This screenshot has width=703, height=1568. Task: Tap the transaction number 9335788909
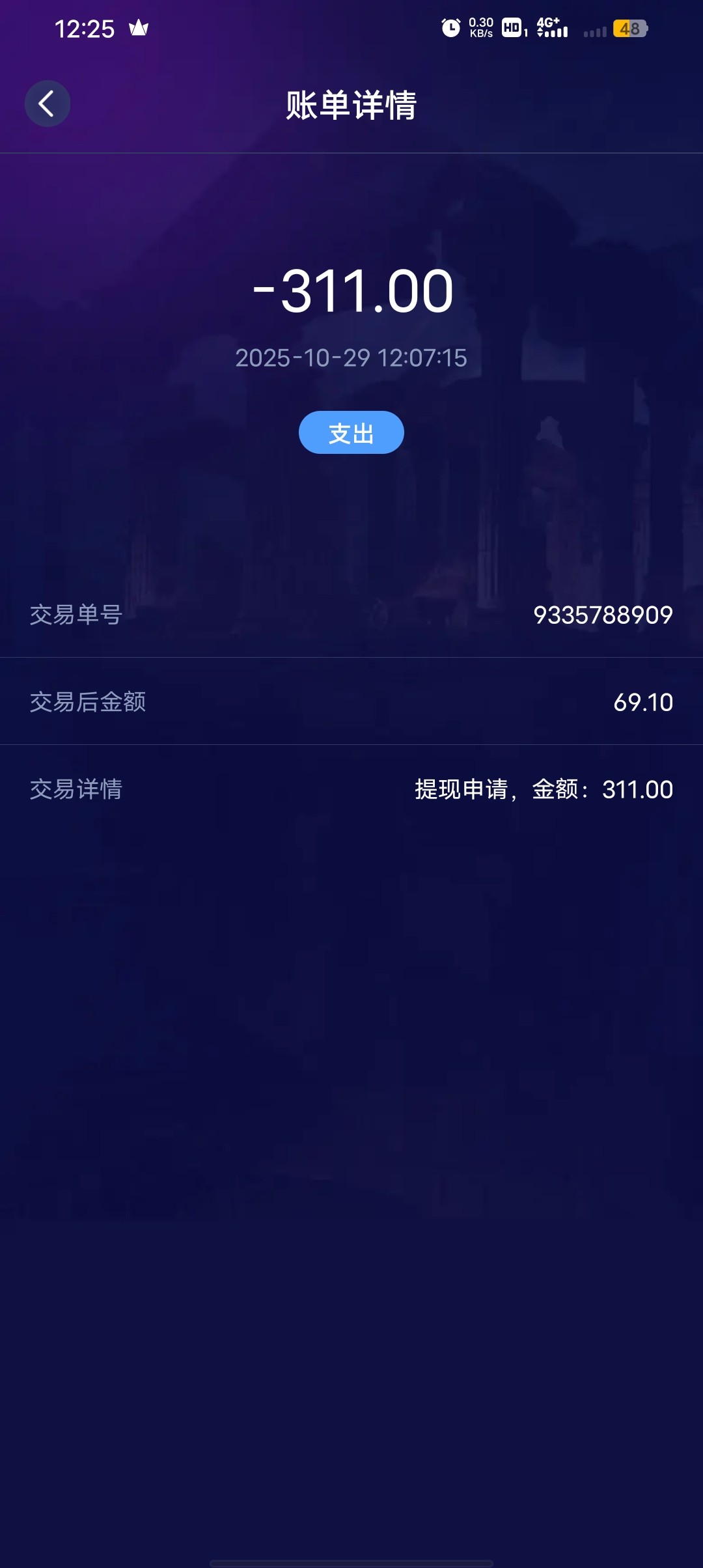pos(602,616)
